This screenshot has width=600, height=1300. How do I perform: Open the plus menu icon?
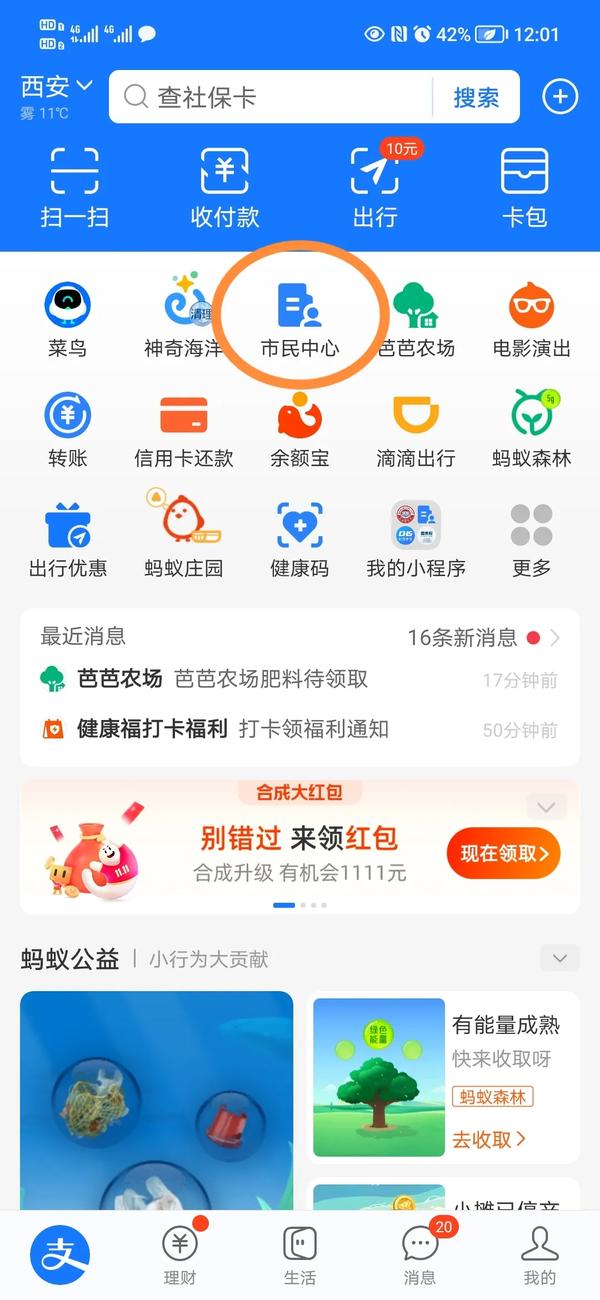[x=560, y=97]
